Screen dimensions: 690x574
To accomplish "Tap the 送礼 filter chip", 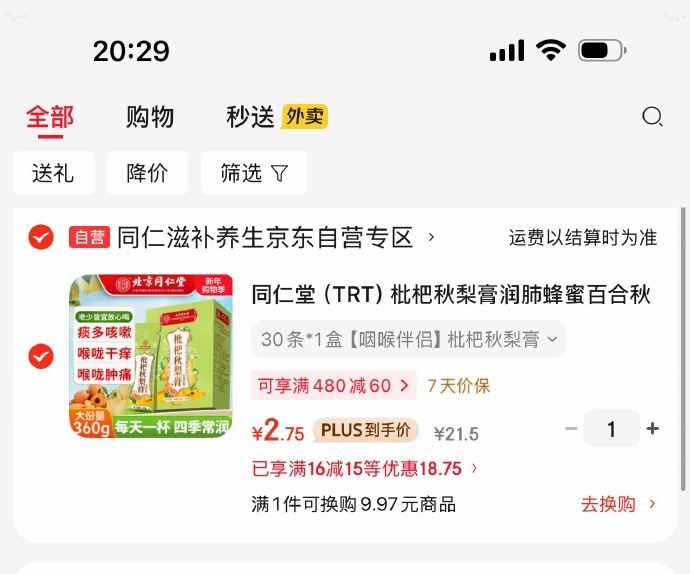I will pyautogui.click(x=53, y=173).
